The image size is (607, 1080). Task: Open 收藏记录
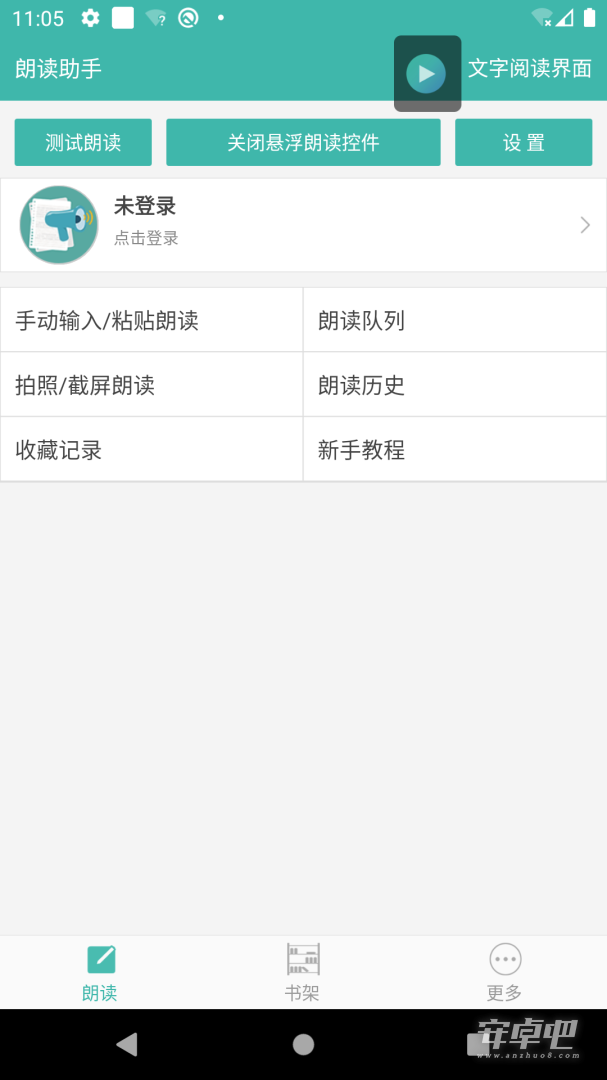click(x=152, y=450)
